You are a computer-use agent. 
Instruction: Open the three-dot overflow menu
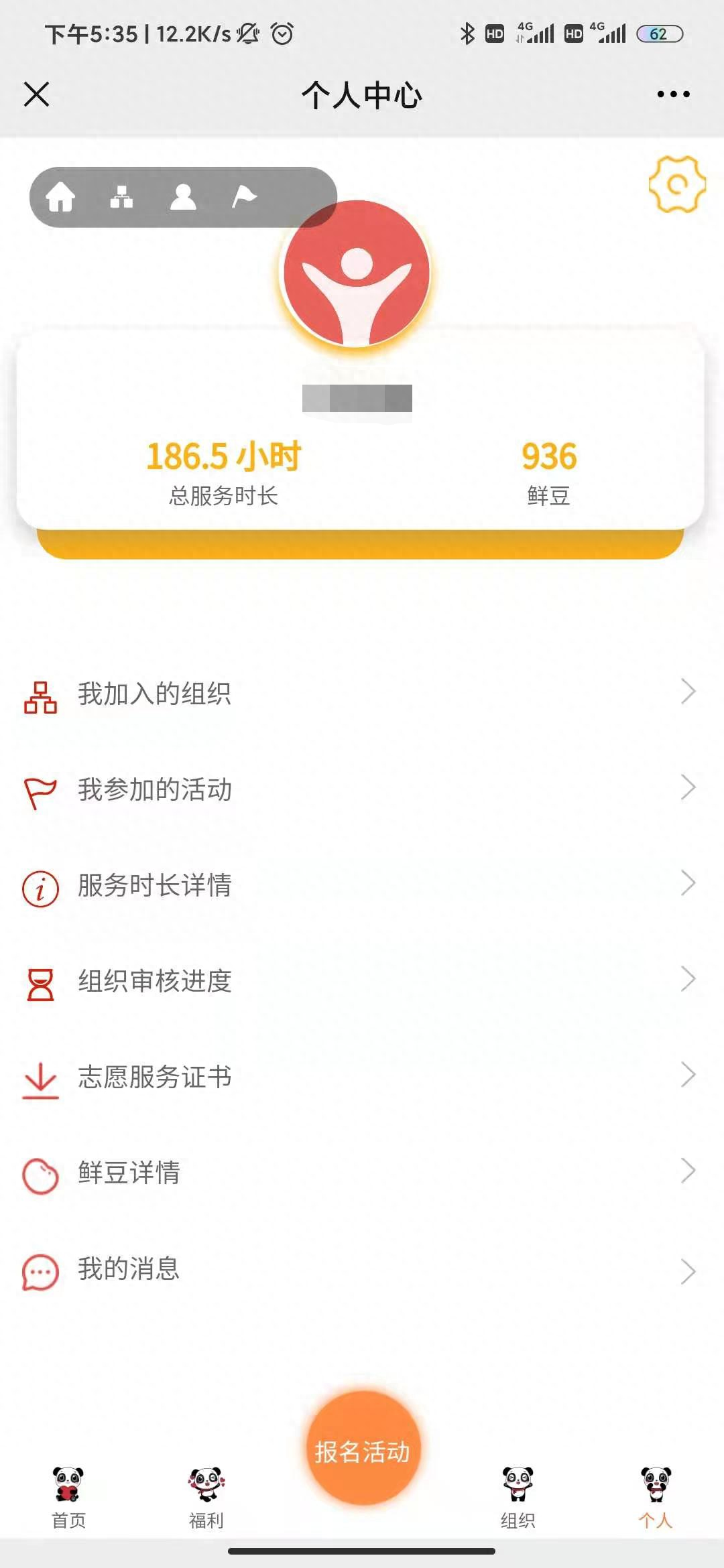(673, 94)
